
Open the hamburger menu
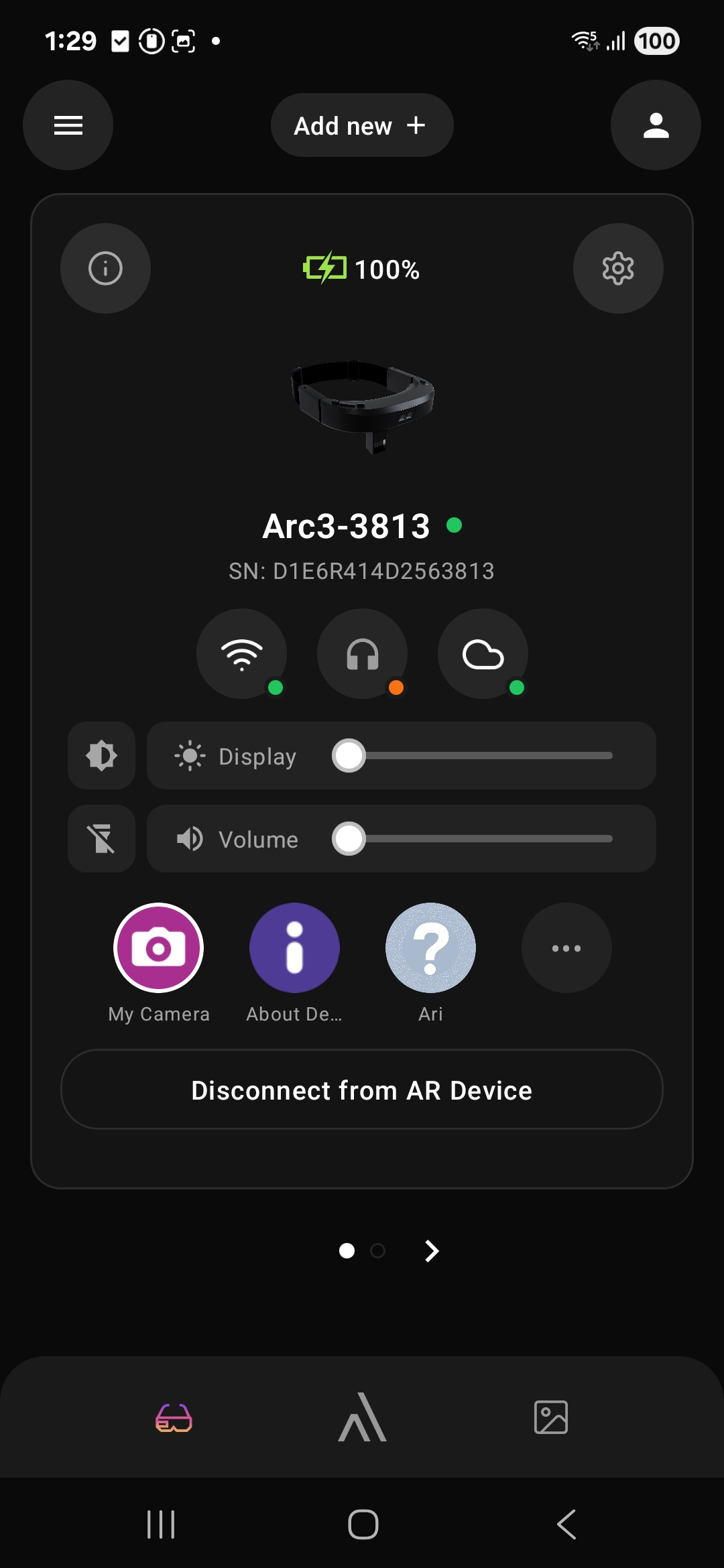pos(68,125)
